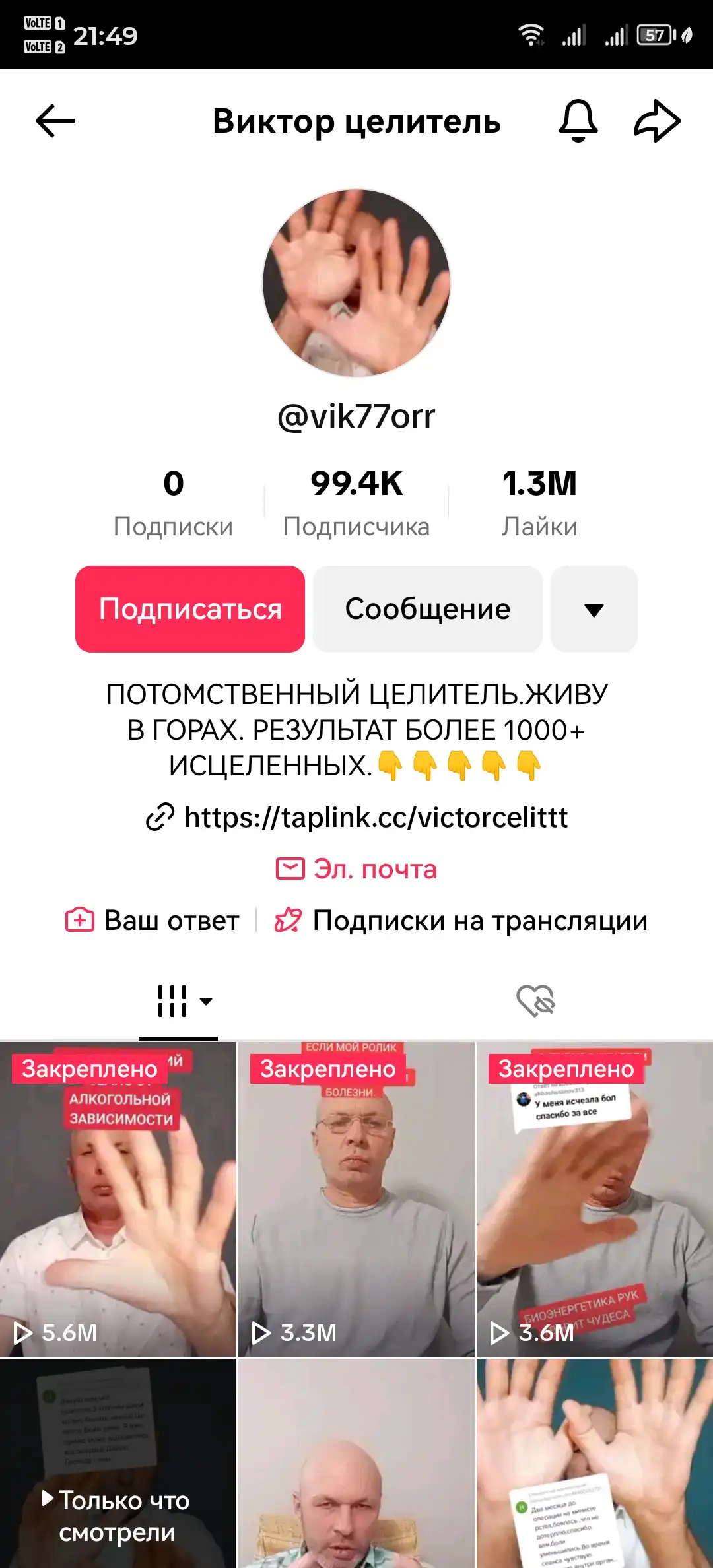Open notifications via the bell icon
Image resolution: width=713 pixels, height=1568 pixels.
point(578,121)
